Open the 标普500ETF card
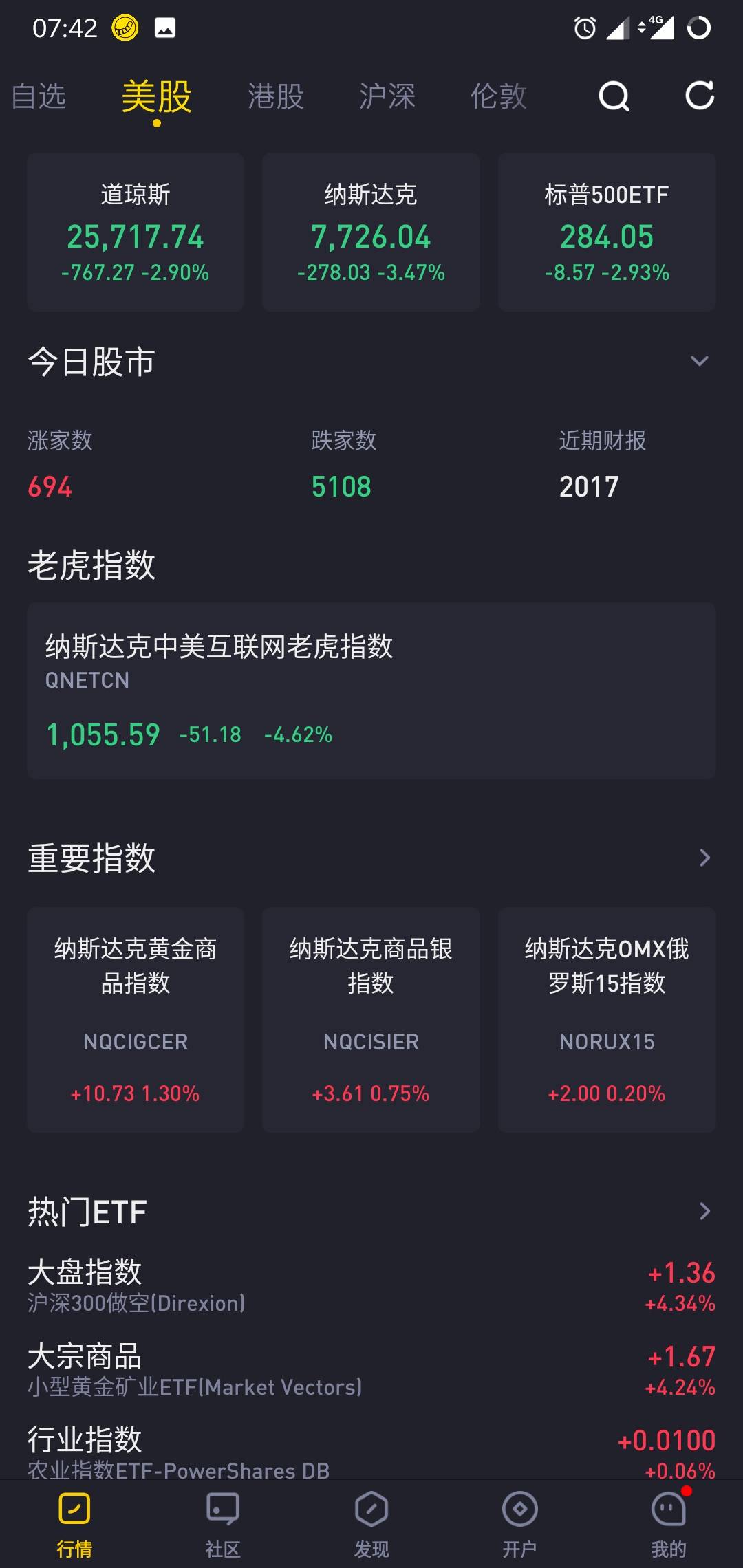This screenshot has height=1568, width=743. [x=607, y=232]
